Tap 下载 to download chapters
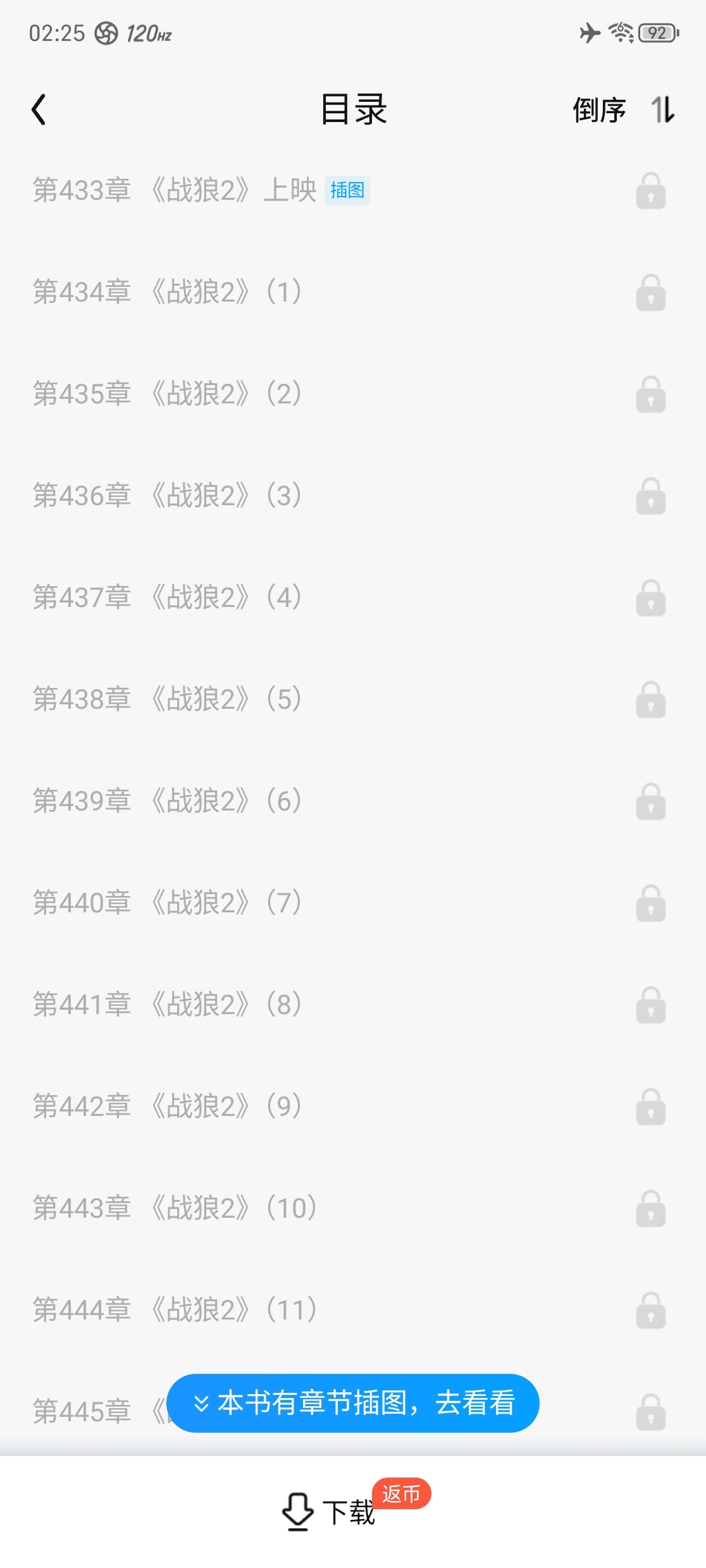 point(330,1512)
